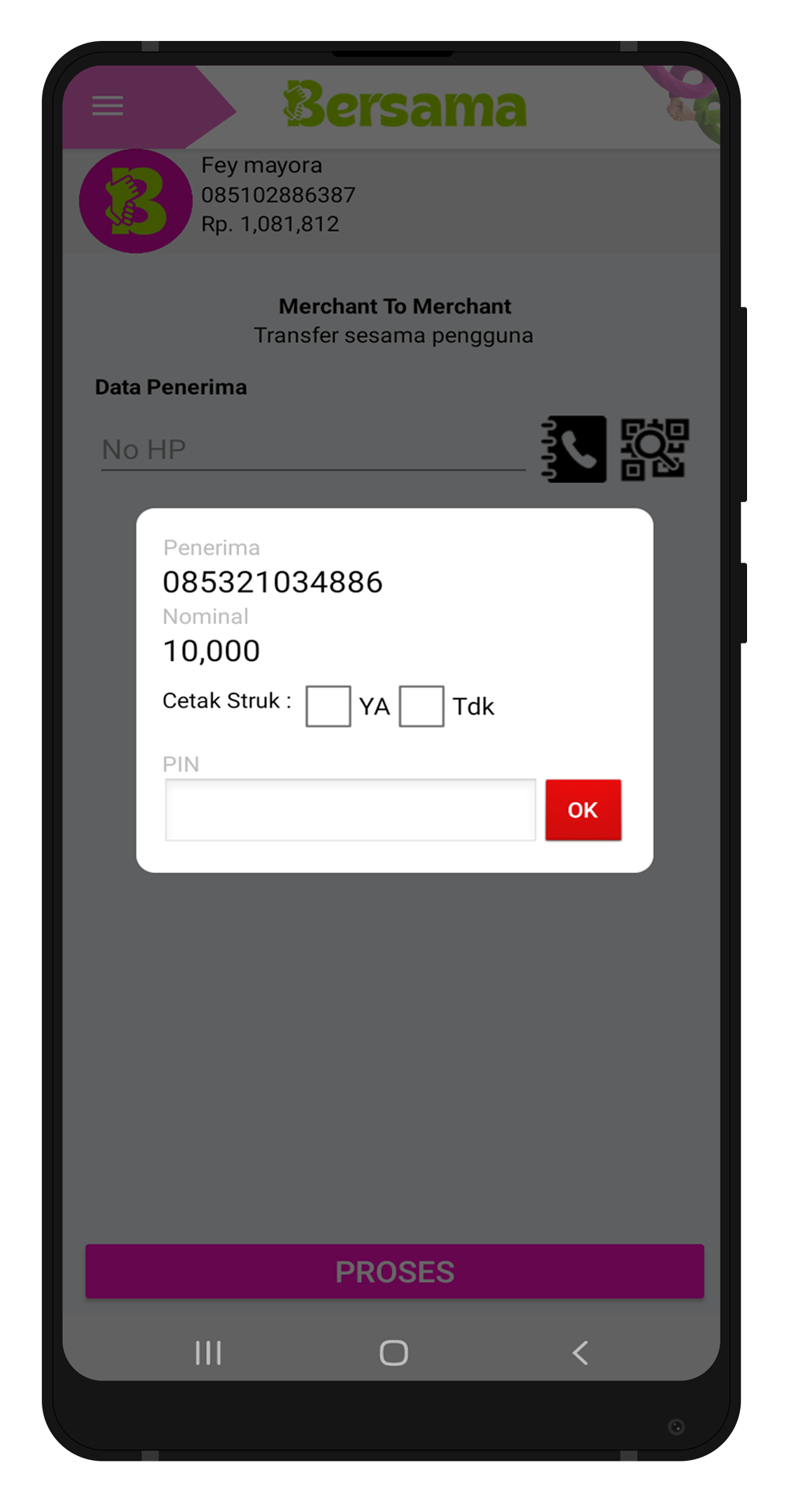Tap the PROSES button
The height and width of the screenshot is (1512, 788).
tap(394, 1271)
